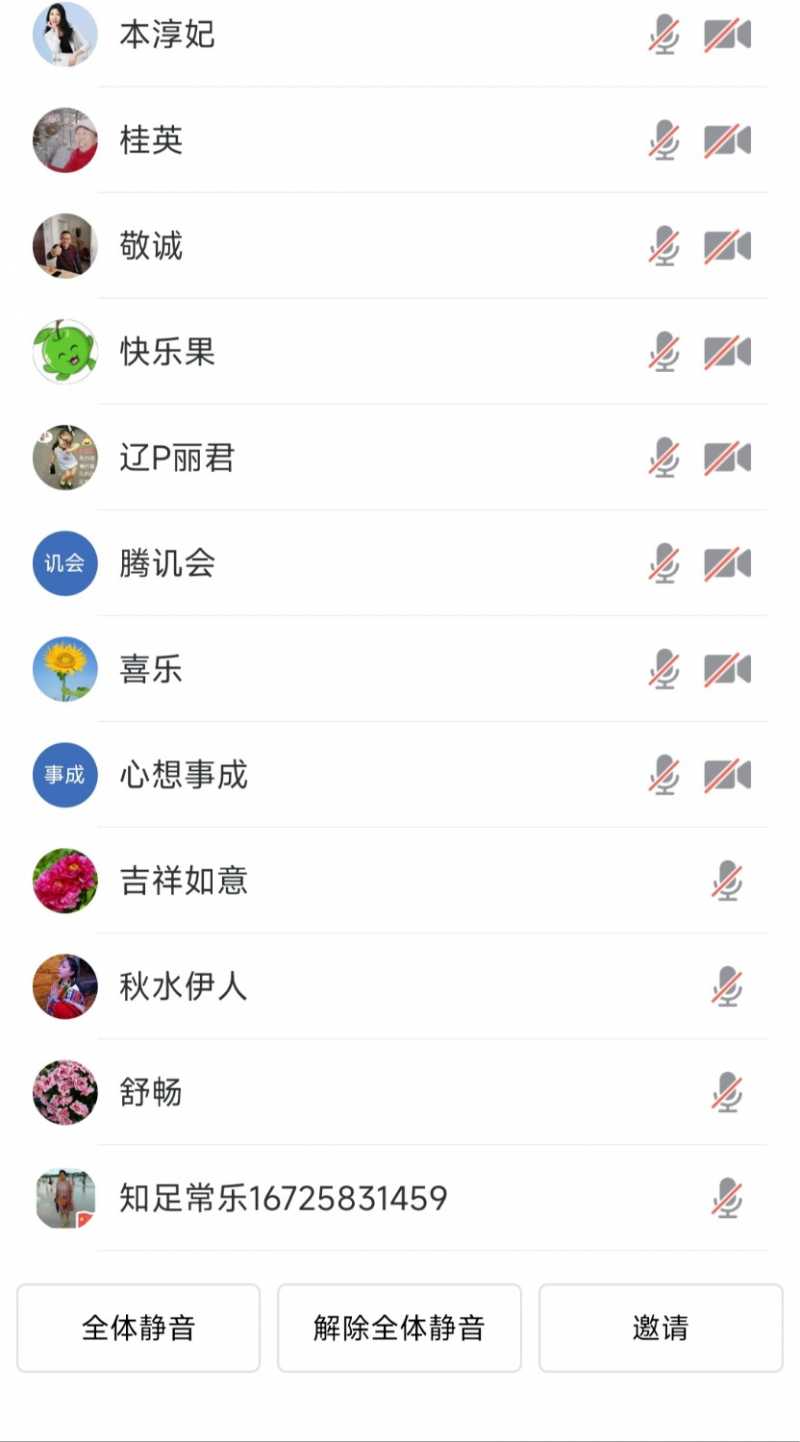
Task: Tap the microphone icon for 辽P丽君
Action: tap(664, 458)
